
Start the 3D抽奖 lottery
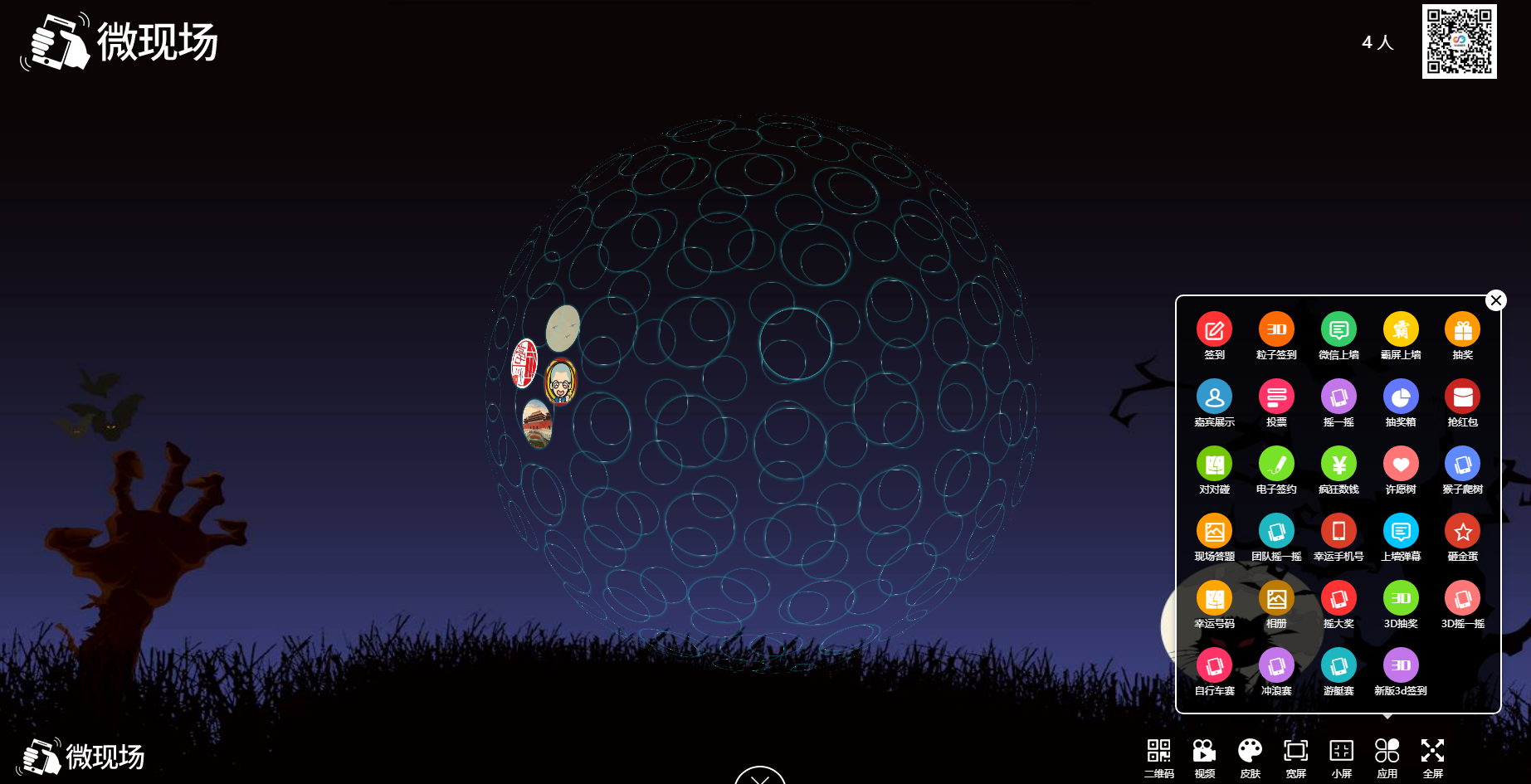1401,599
